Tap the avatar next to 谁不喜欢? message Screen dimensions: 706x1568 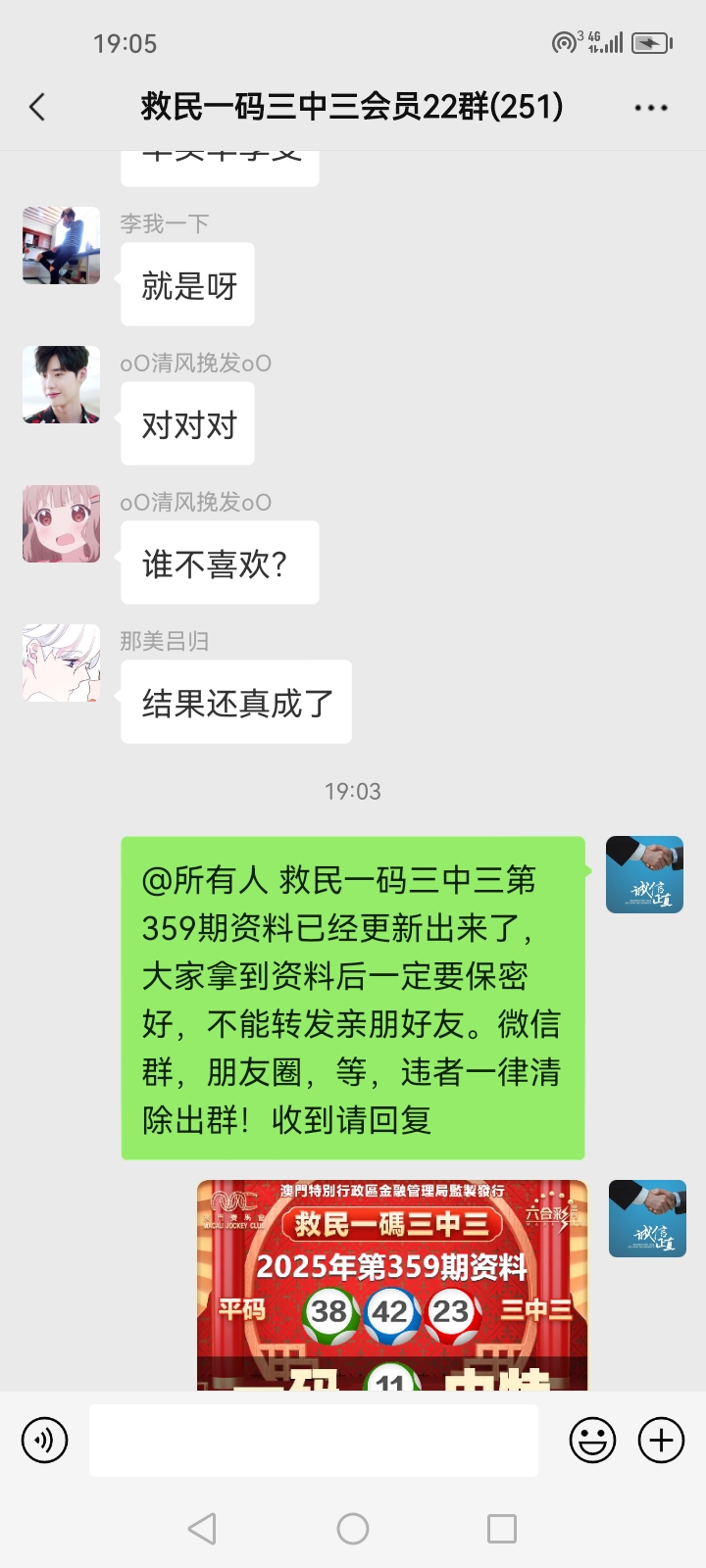tap(62, 523)
